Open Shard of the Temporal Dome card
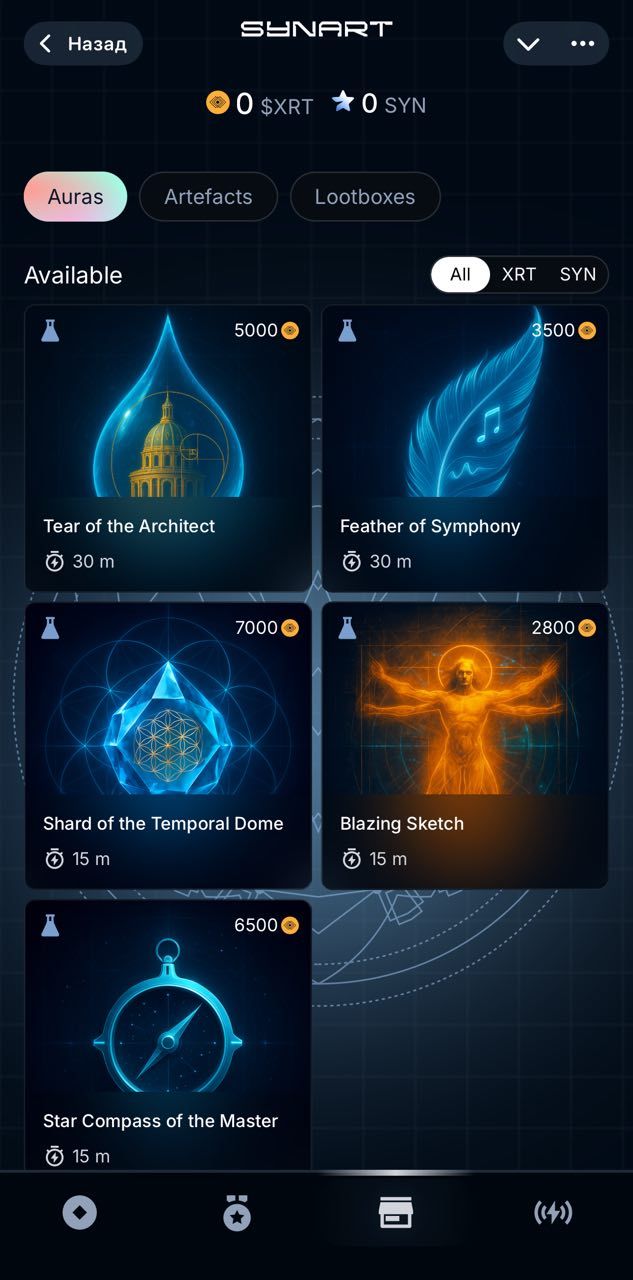The height and width of the screenshot is (1280, 633). 168,745
